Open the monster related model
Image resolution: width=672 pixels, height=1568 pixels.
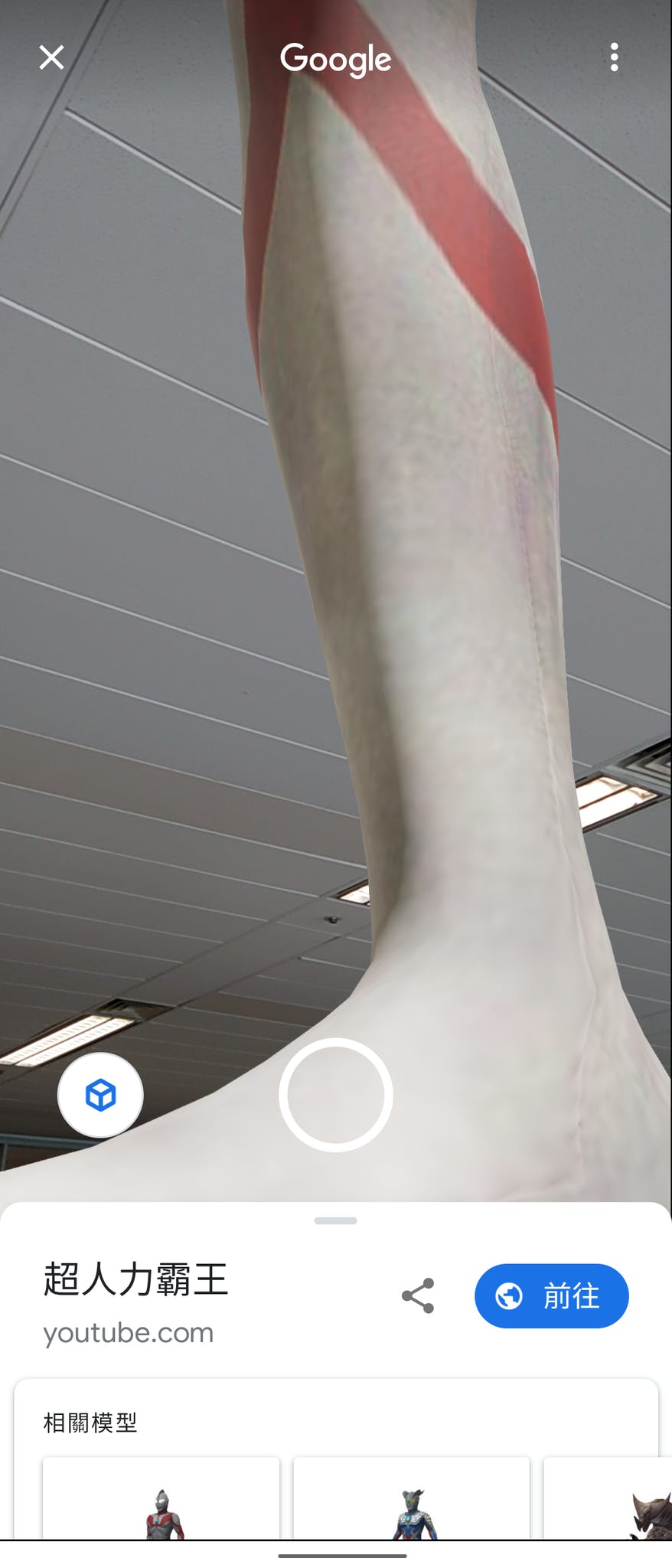coord(612,1501)
